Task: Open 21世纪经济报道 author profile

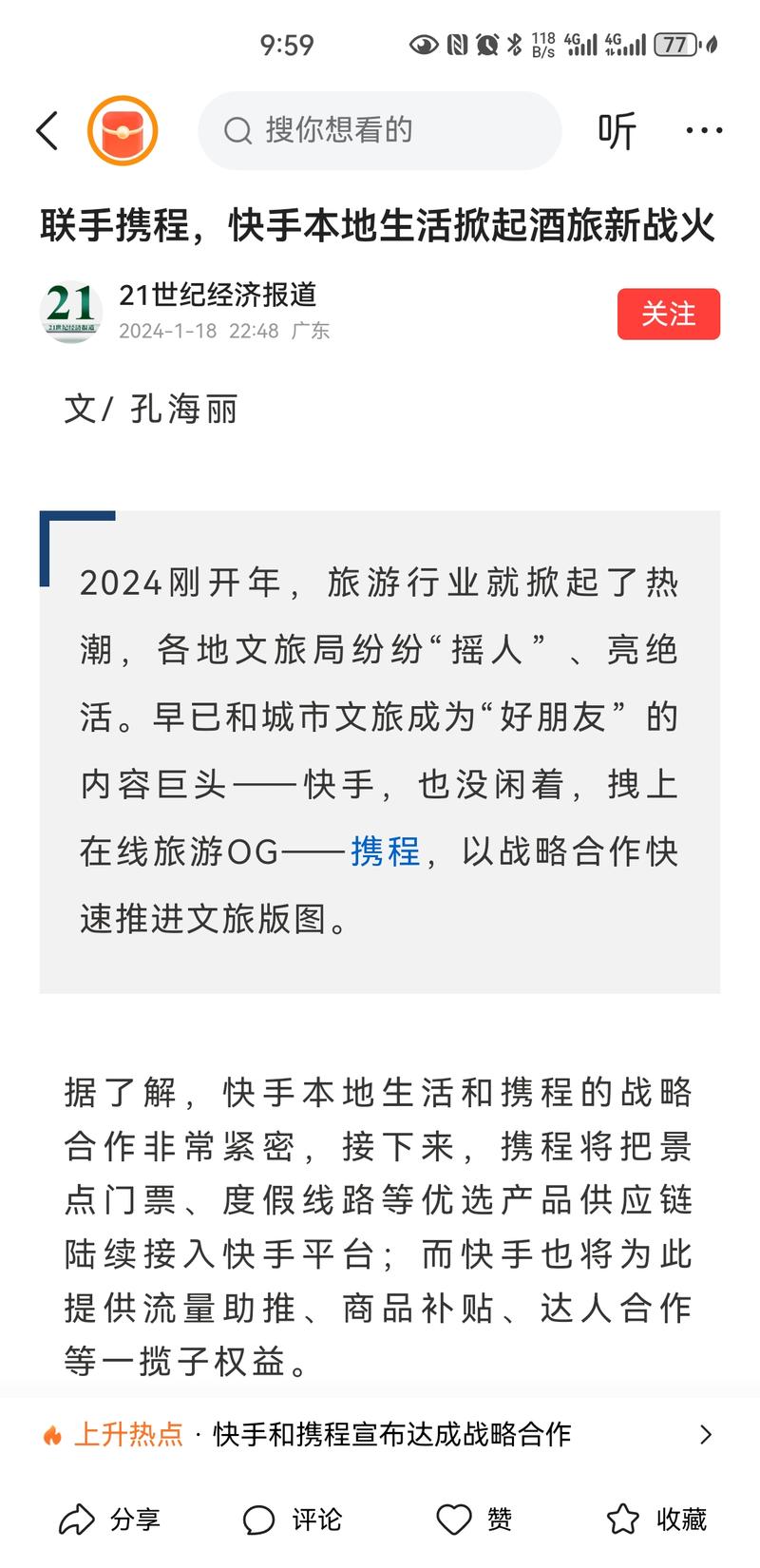Action: click(x=218, y=296)
